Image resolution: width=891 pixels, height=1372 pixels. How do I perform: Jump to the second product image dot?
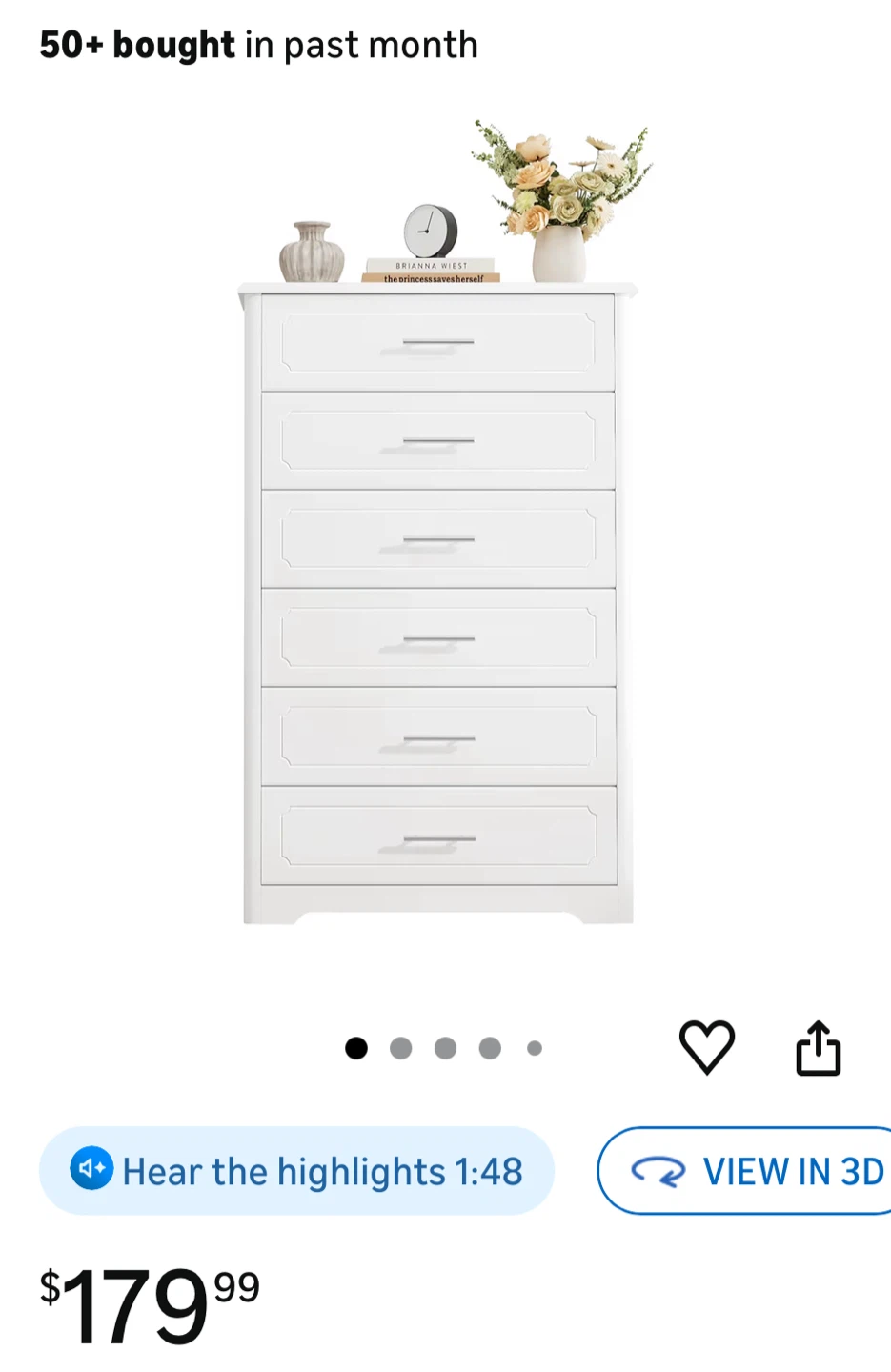[401, 1048]
